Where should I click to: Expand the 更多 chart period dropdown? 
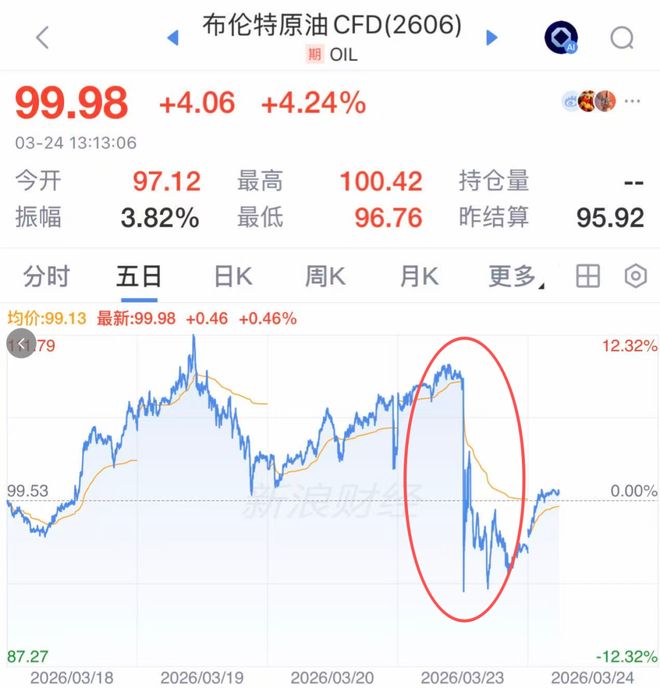[516, 276]
